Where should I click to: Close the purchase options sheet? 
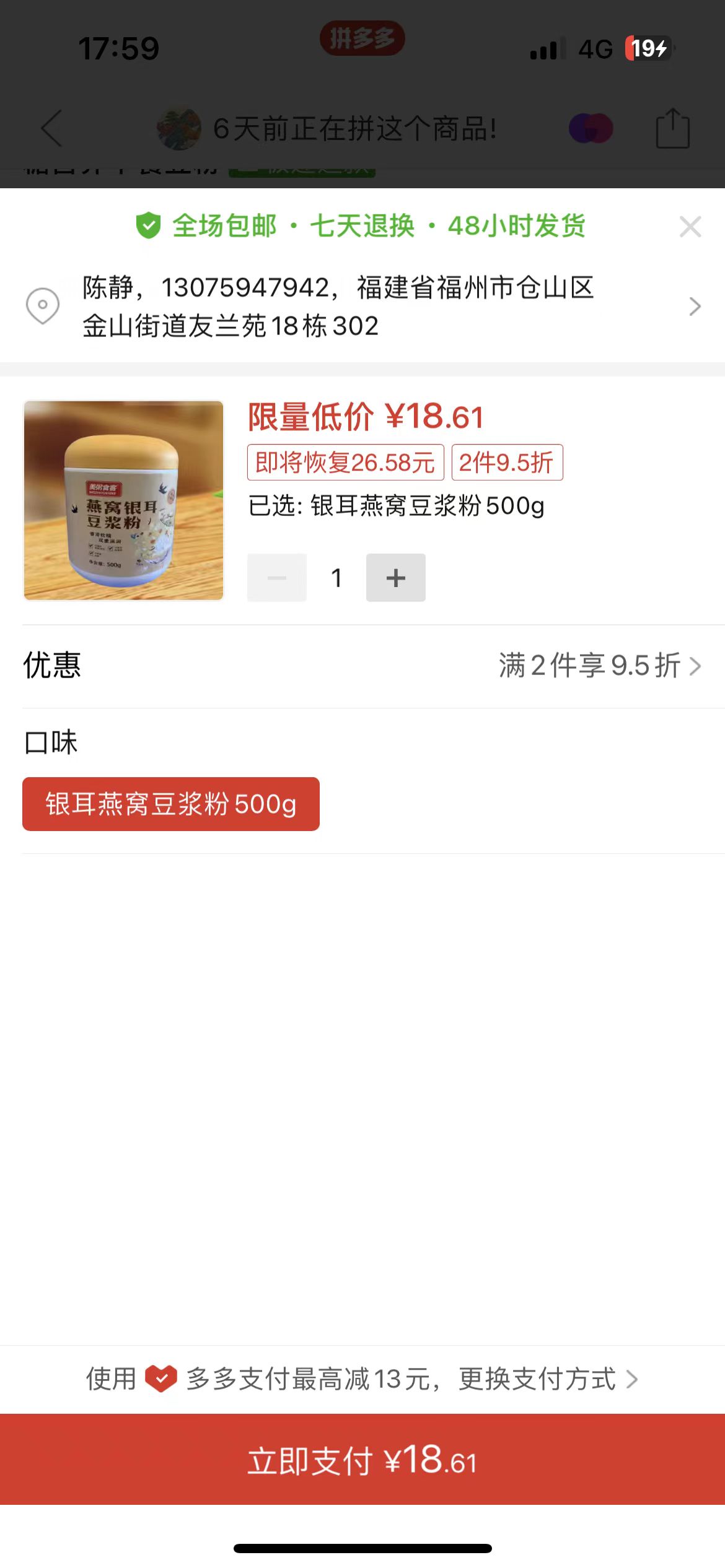point(690,227)
